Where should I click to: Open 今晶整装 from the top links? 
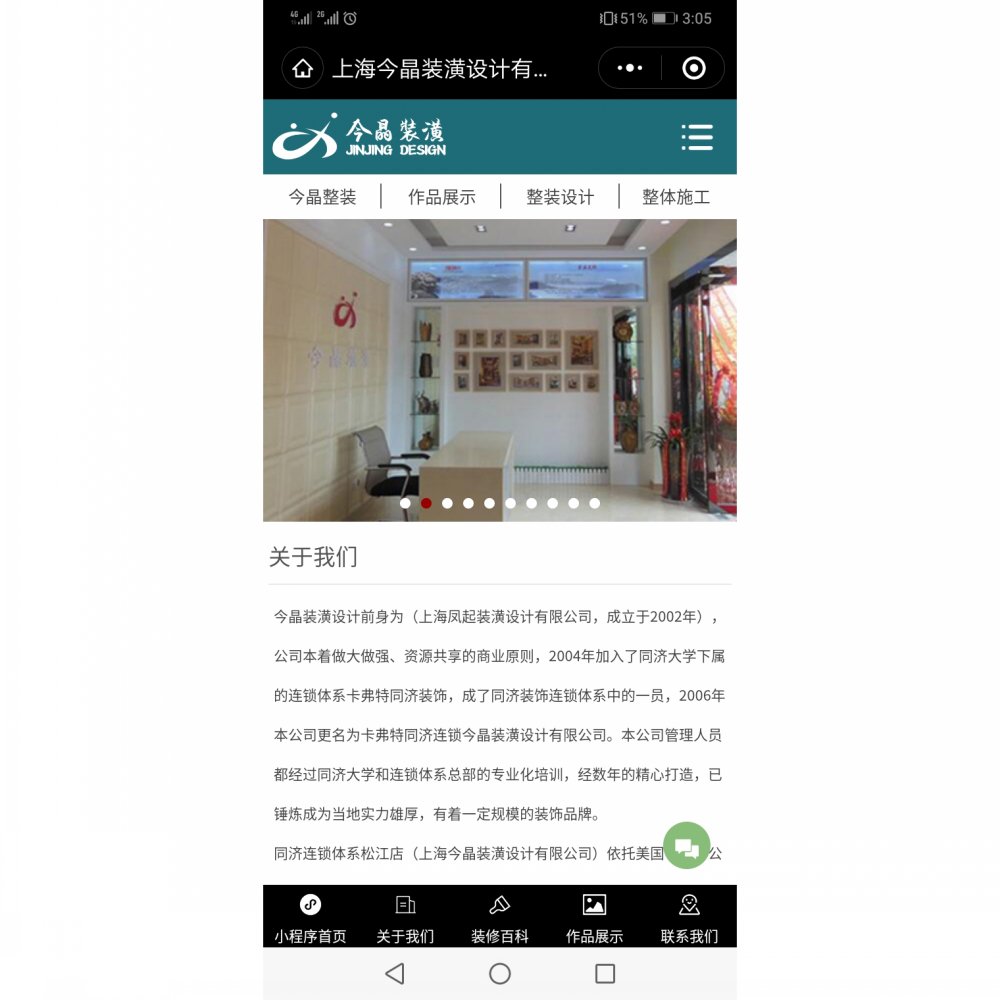click(322, 197)
